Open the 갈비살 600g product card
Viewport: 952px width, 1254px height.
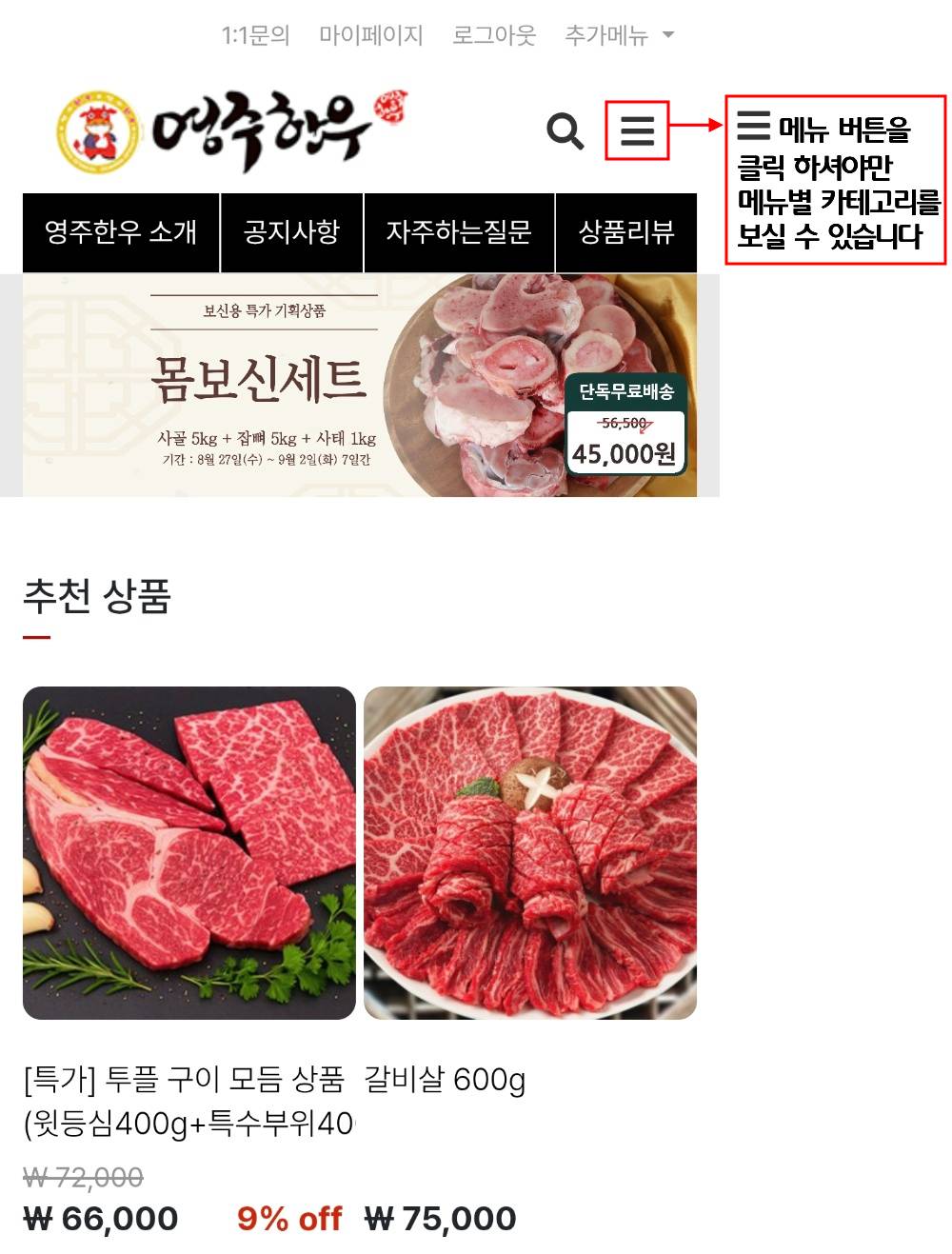[x=530, y=852]
